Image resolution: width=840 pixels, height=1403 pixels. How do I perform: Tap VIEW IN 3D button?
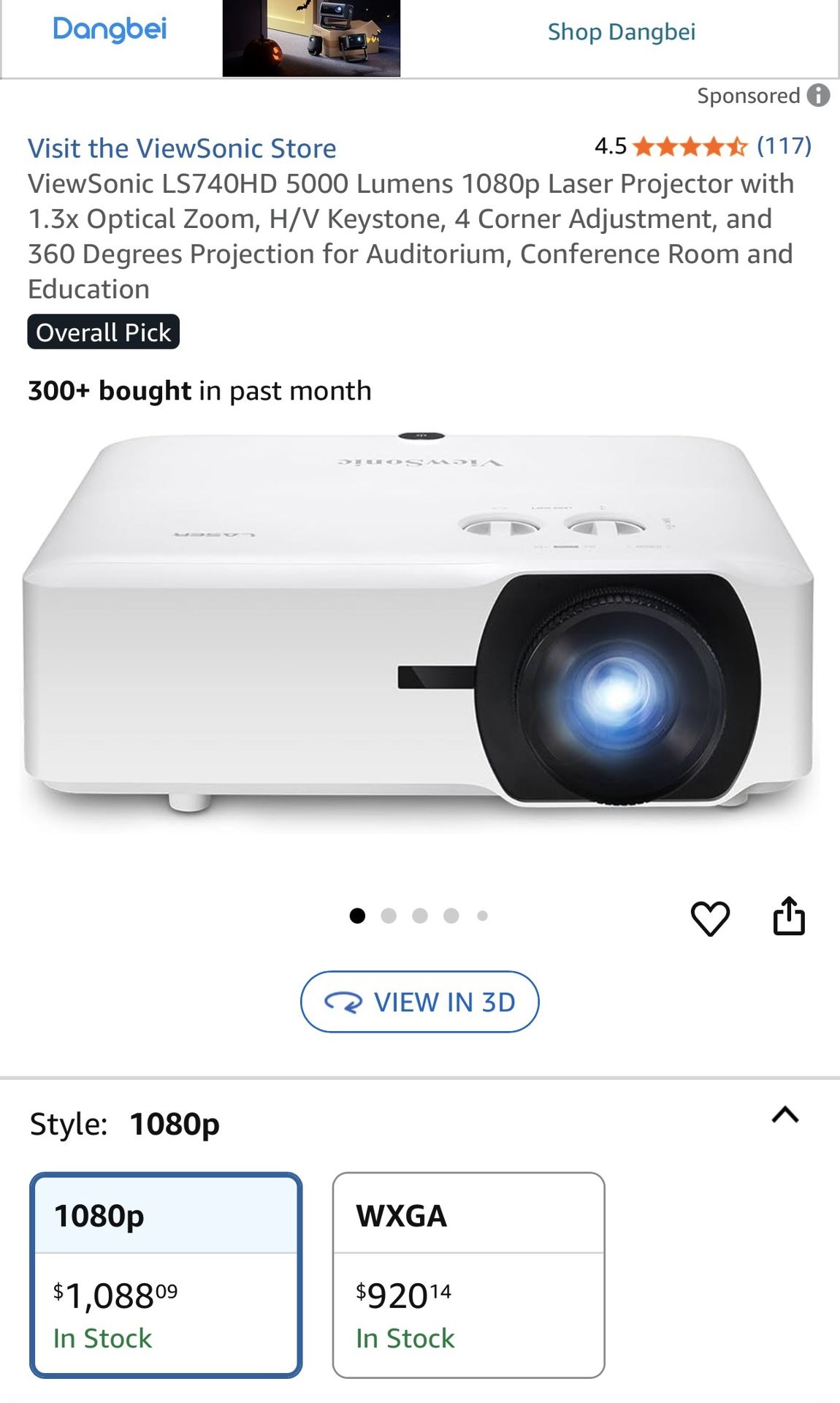tap(419, 1002)
